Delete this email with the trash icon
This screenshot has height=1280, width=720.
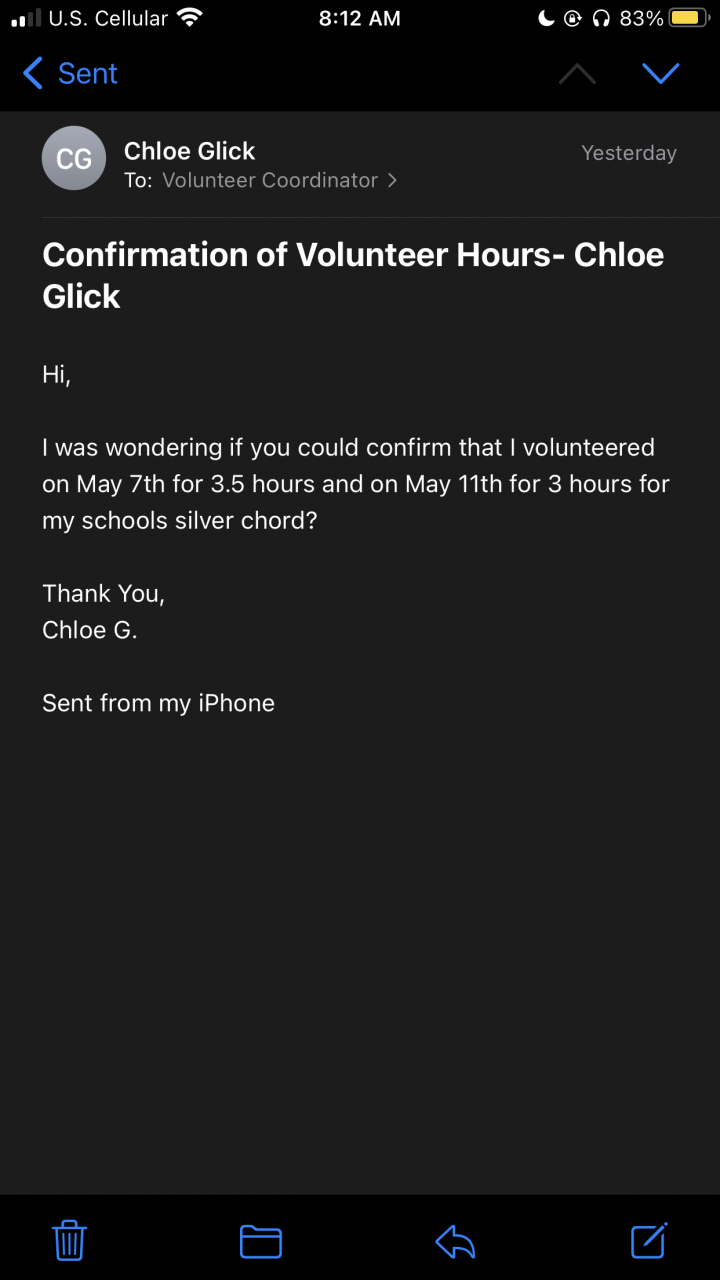[69, 1241]
